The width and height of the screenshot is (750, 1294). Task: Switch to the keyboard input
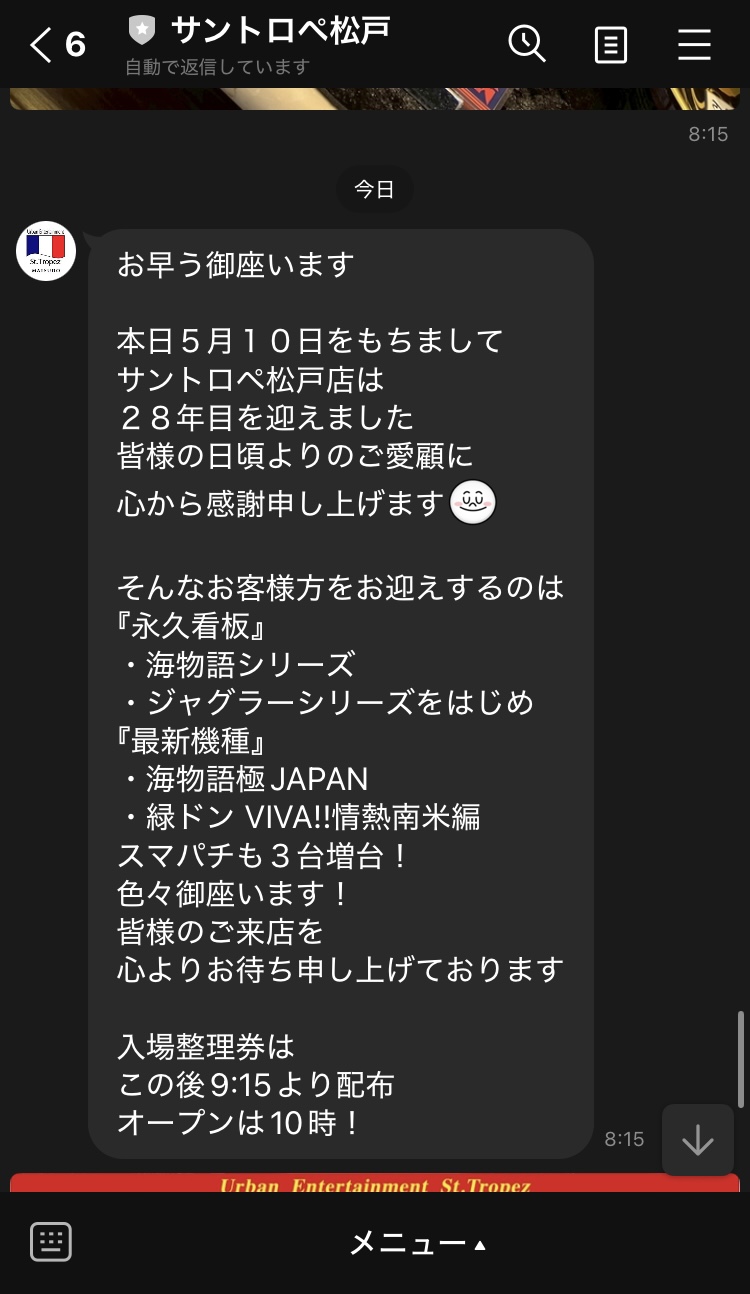click(x=51, y=1243)
